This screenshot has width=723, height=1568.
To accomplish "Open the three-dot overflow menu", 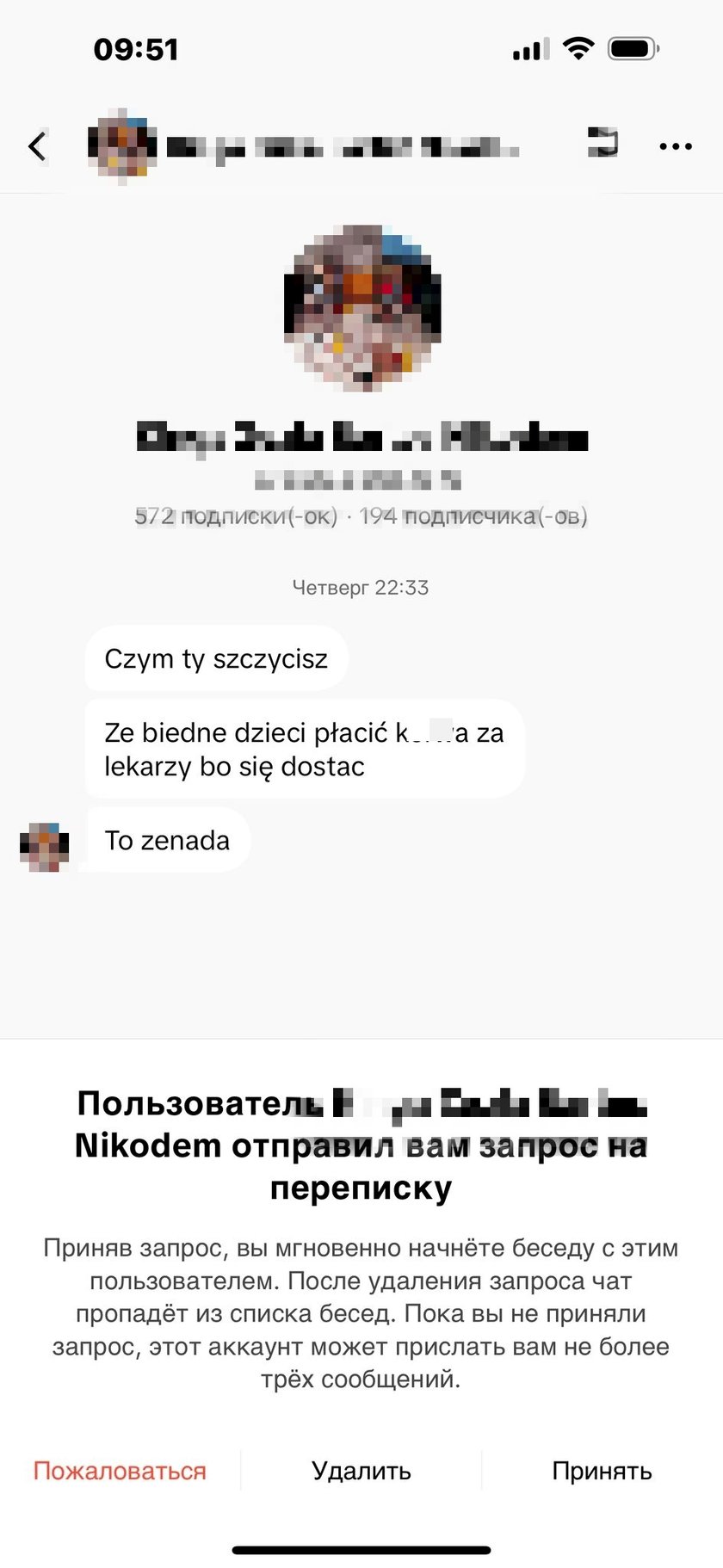I will (x=675, y=146).
